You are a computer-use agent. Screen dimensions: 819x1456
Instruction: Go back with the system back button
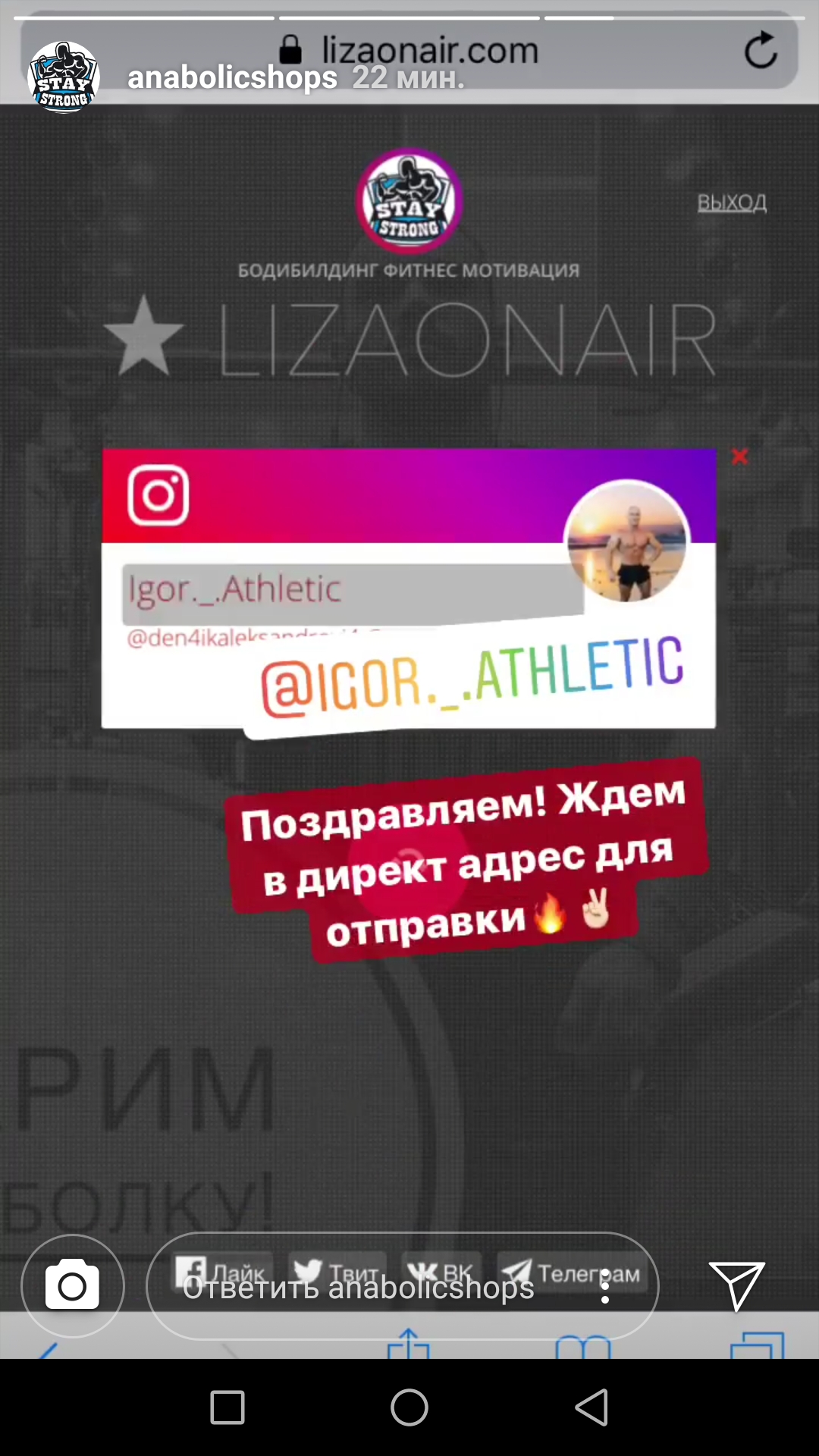click(x=591, y=1407)
